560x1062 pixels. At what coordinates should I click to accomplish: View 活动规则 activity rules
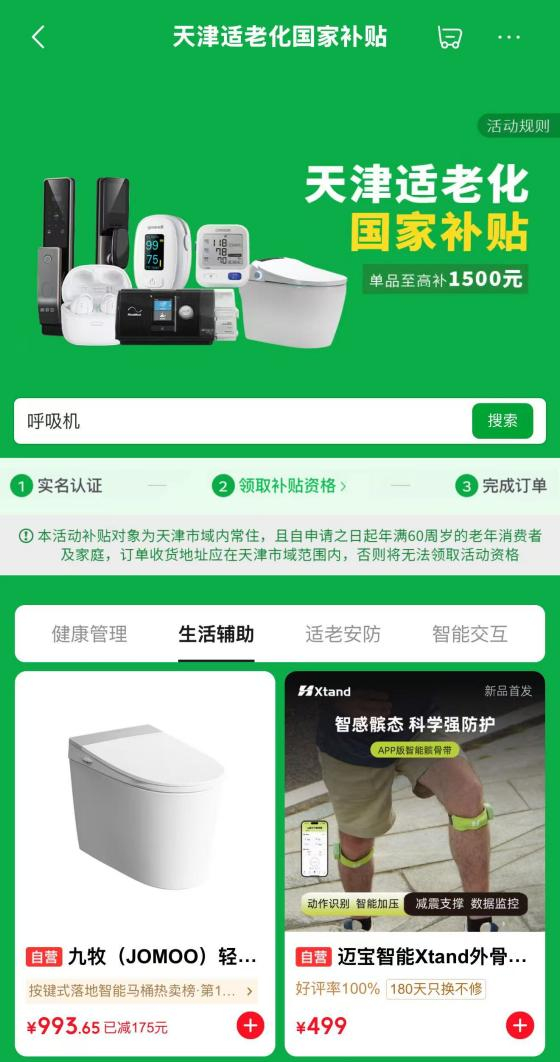(x=518, y=126)
